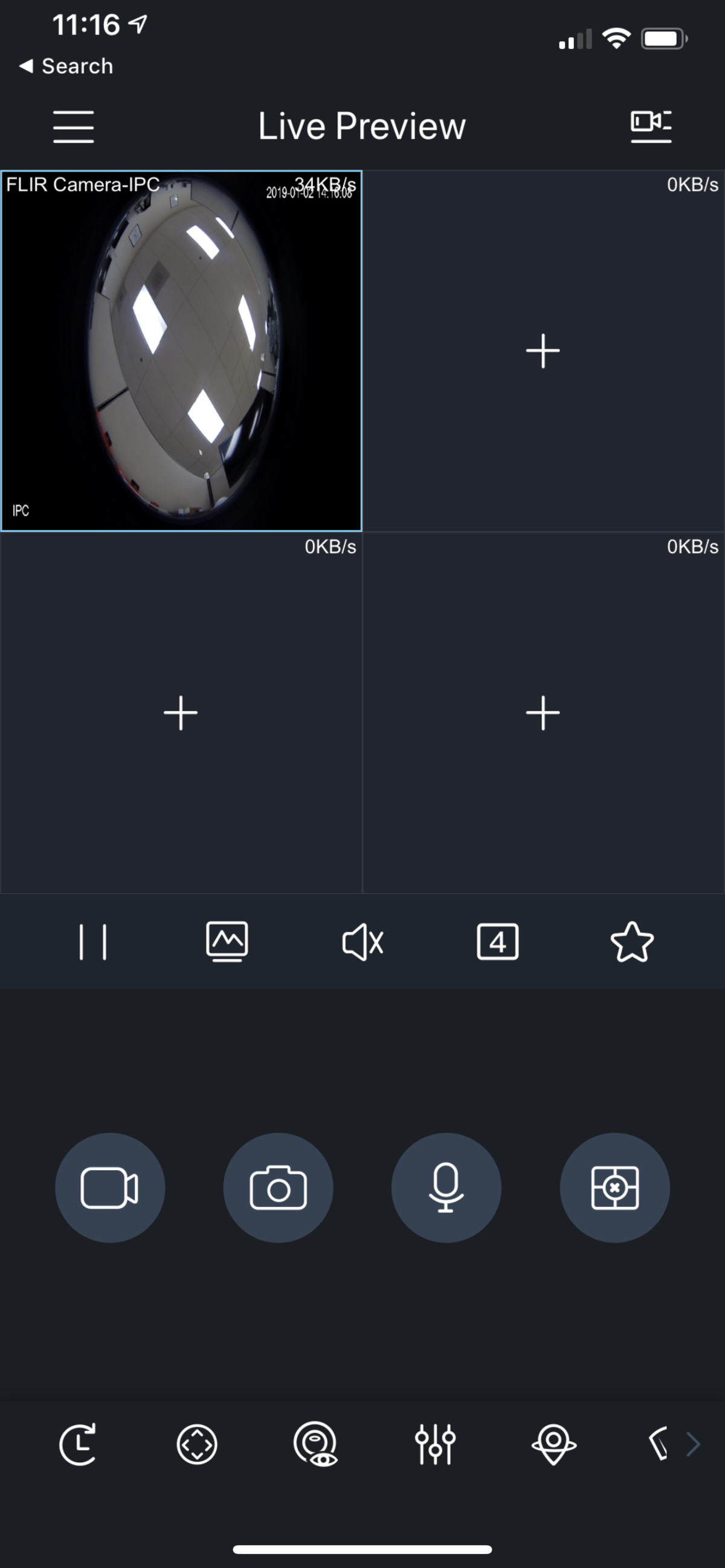Open the fisheye view mode
Viewport: 725px width, 1568px height.
tap(315, 1444)
